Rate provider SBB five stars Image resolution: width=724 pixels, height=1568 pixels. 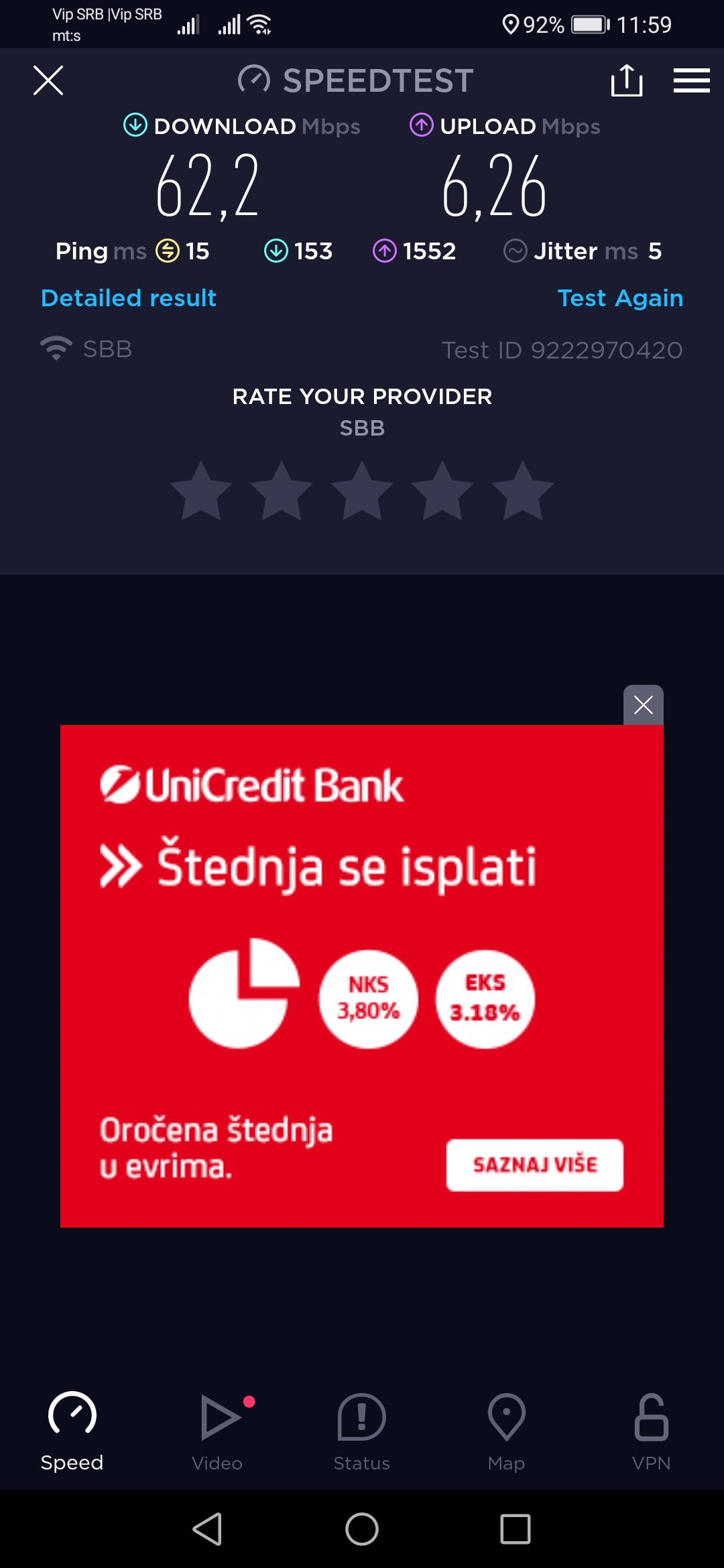523,491
